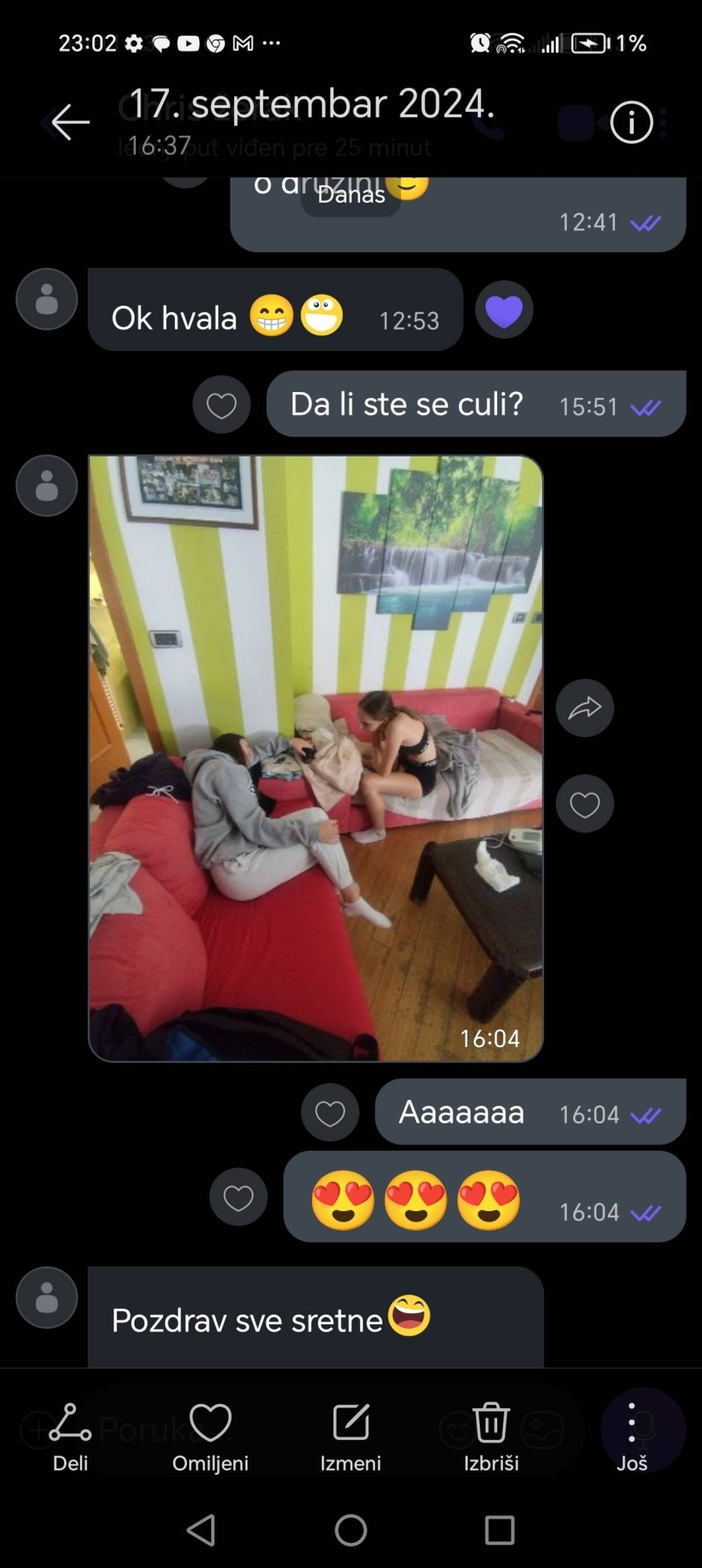Screen dimensions: 702x1568
Task: Open the image info details
Action: (631, 122)
